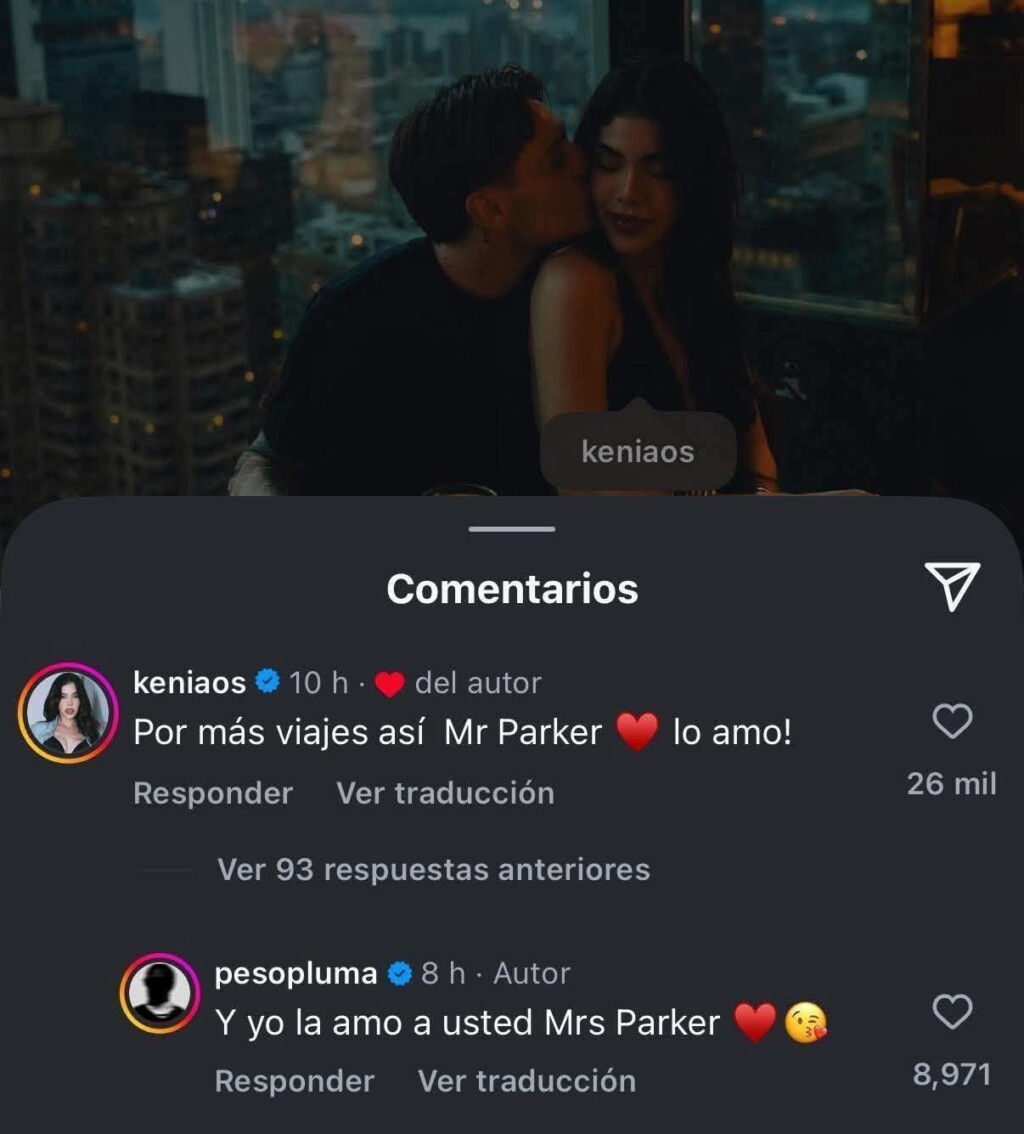Like the comment by keniaos
1024x1134 pixels.
[x=951, y=721]
